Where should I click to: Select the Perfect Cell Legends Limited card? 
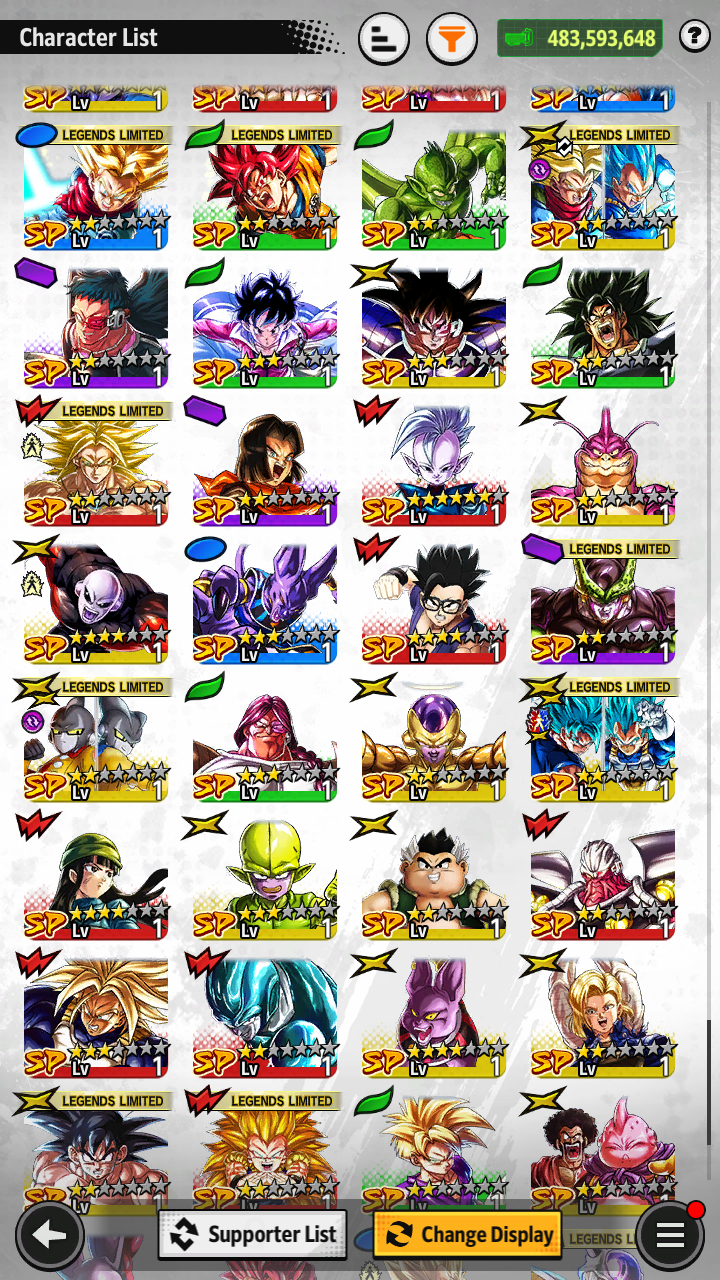point(603,601)
